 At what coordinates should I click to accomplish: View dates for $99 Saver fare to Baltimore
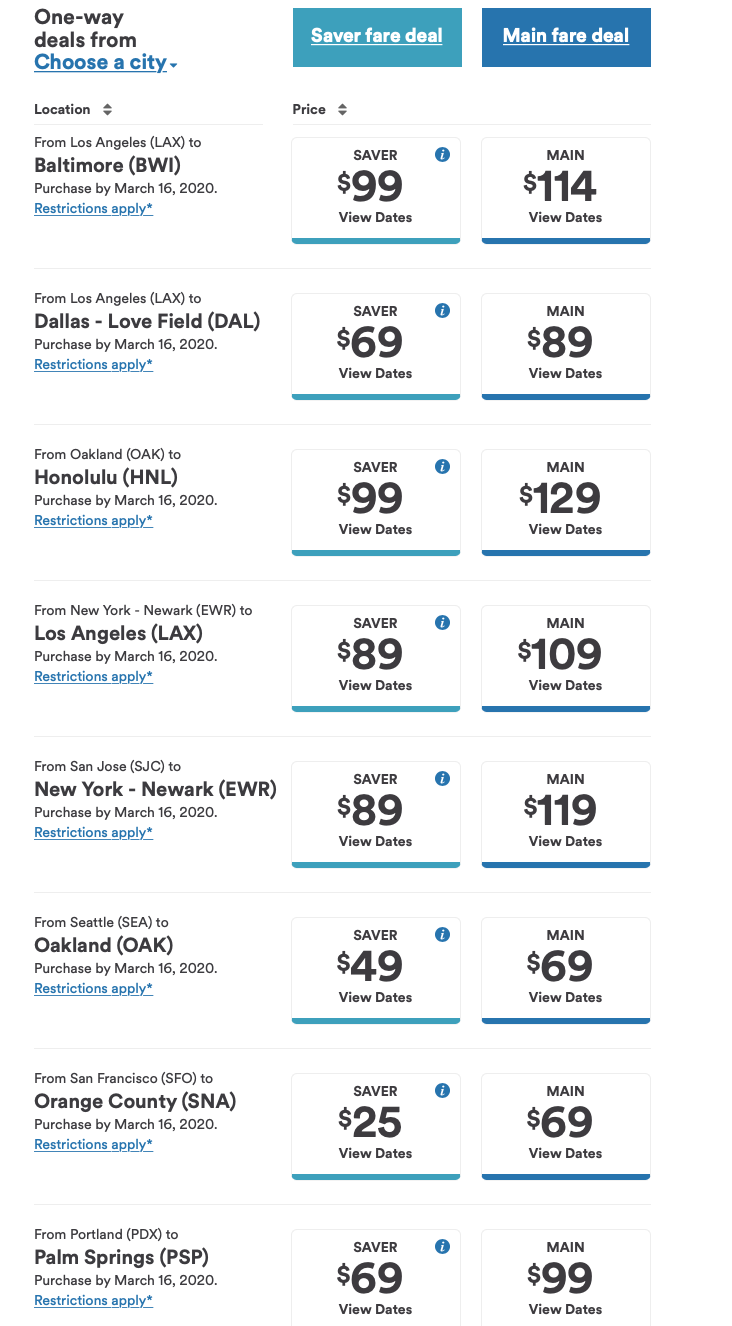coord(375,217)
